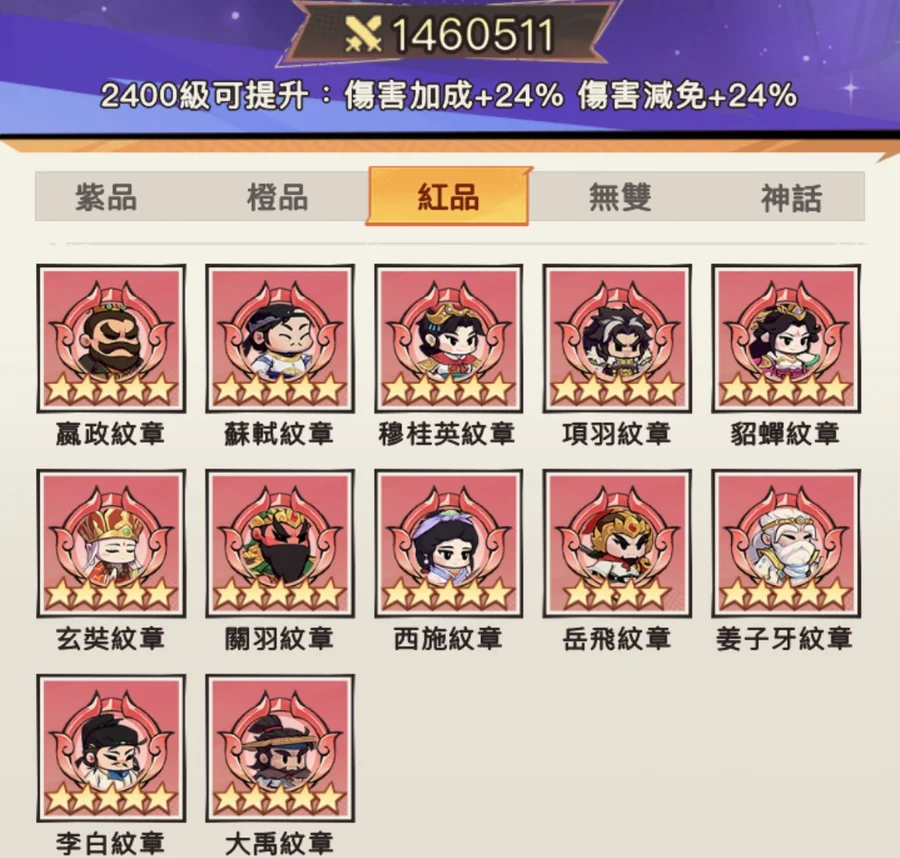Select the 紅品 tab
Image resolution: width=900 pixels, height=858 pixels.
tap(448, 196)
